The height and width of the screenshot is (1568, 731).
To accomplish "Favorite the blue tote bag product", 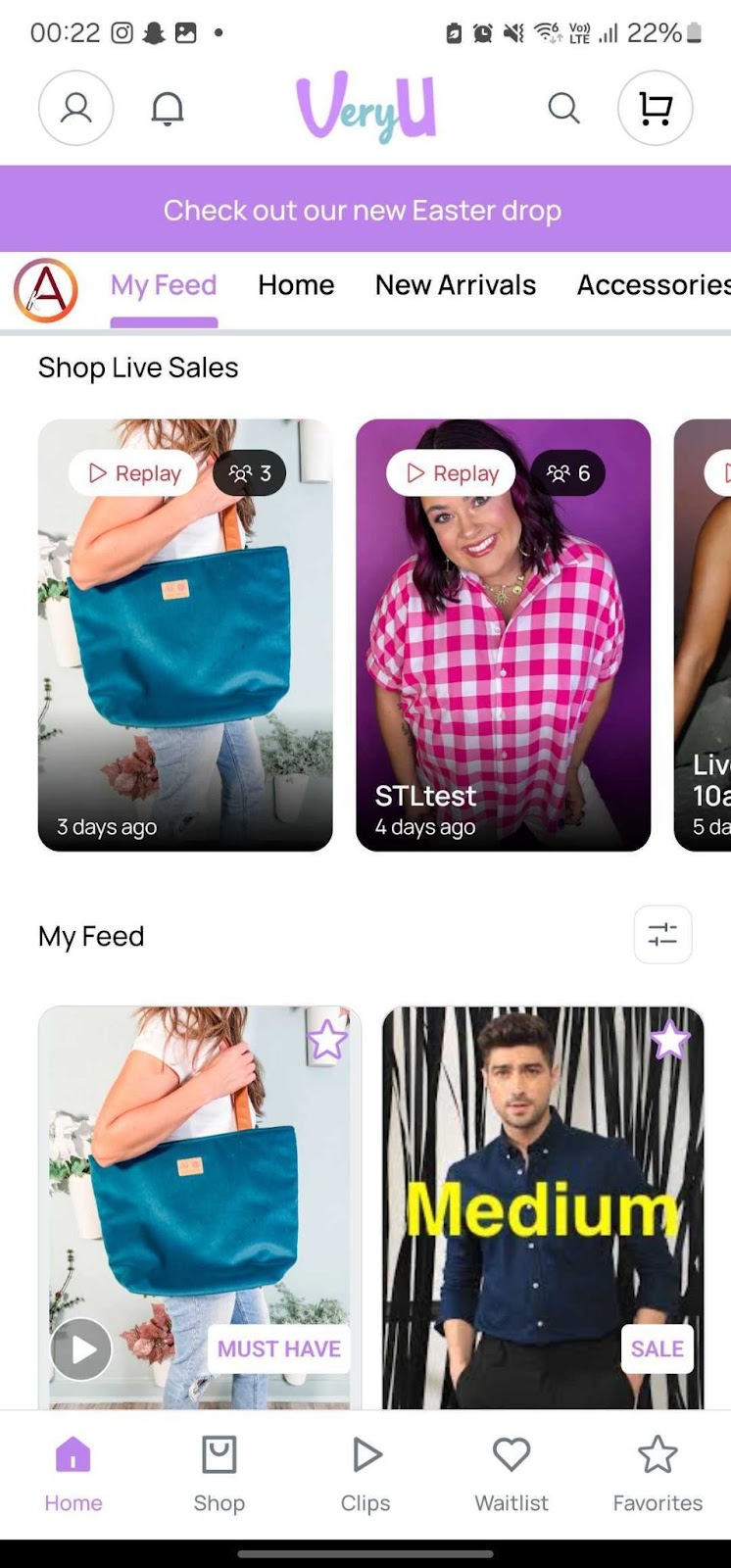I will click(x=327, y=1041).
